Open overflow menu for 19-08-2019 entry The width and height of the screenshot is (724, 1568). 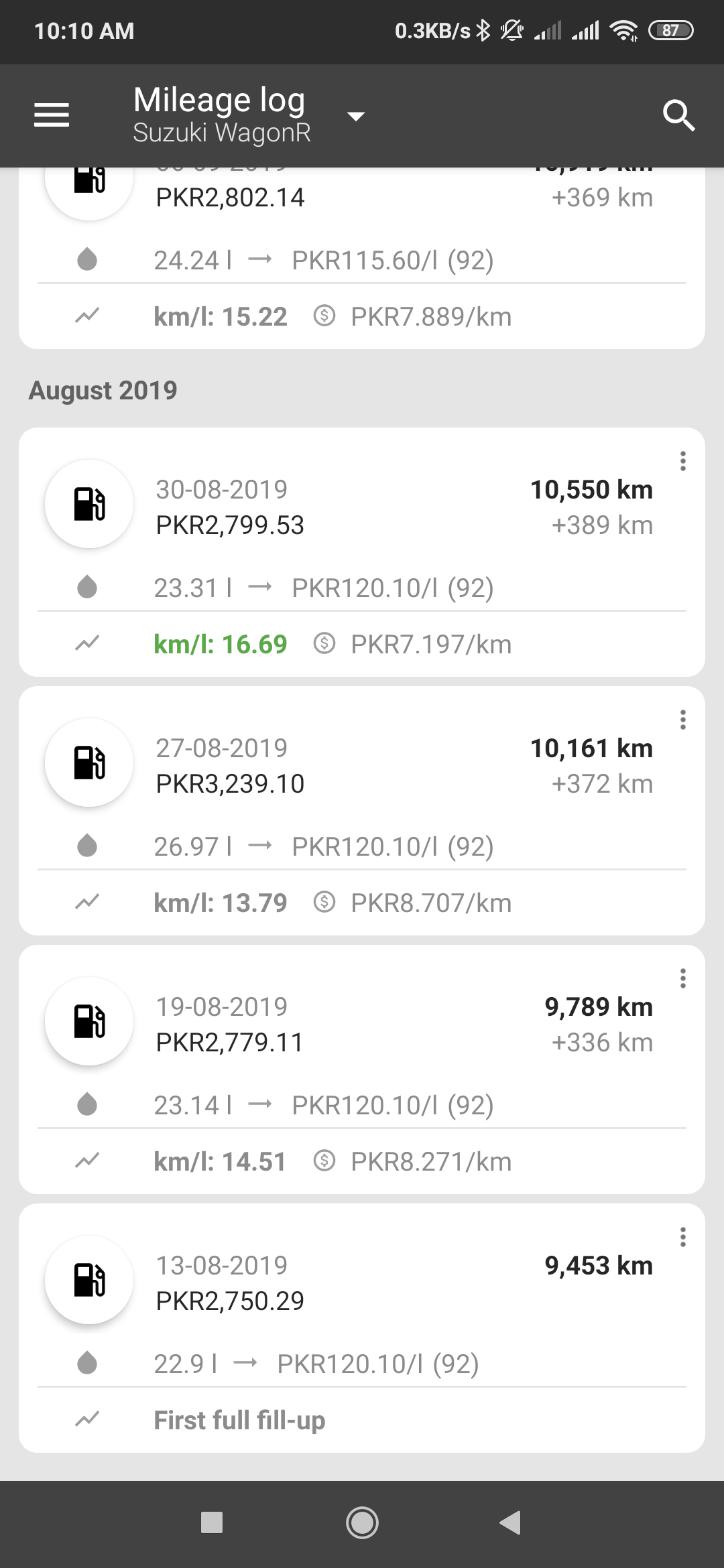(x=682, y=978)
